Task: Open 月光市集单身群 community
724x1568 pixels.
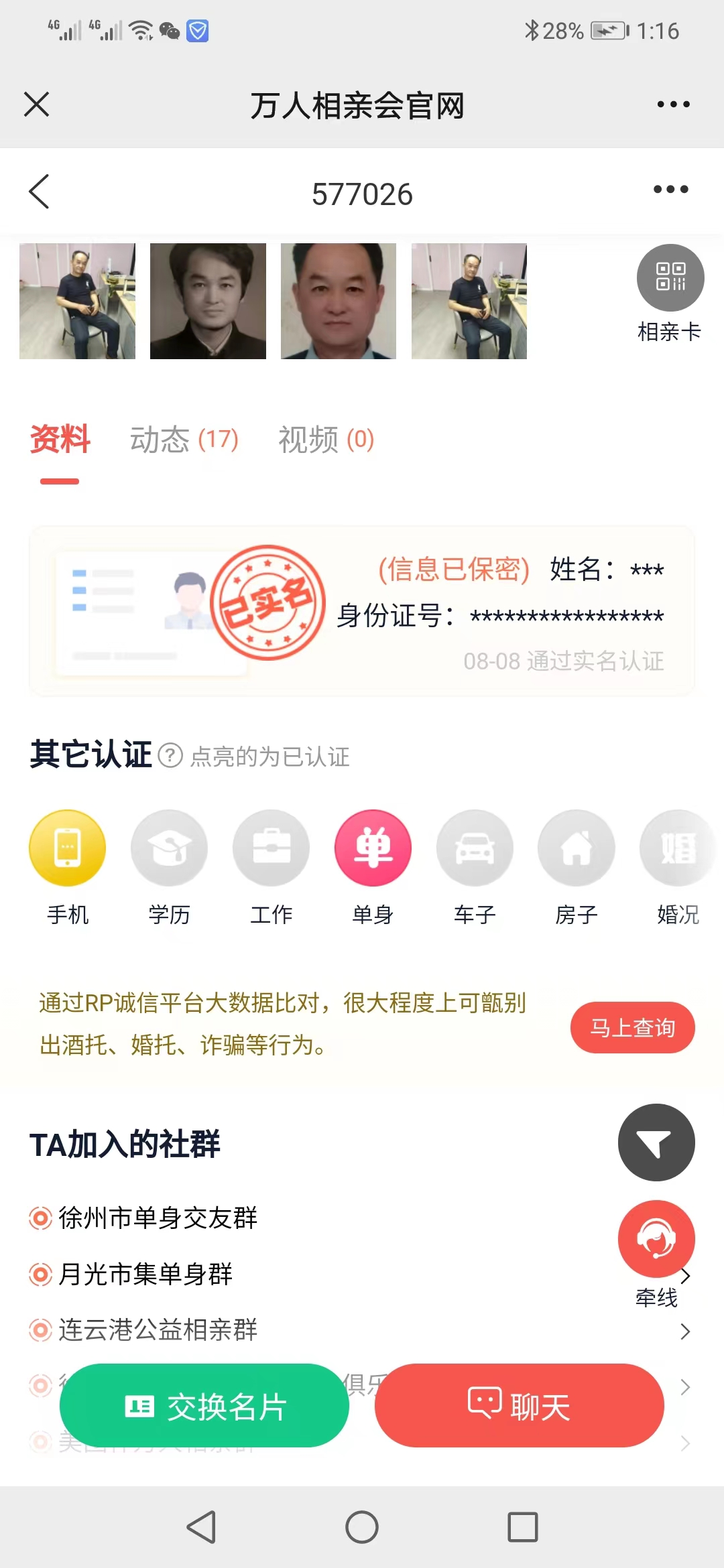Action: (x=145, y=1274)
